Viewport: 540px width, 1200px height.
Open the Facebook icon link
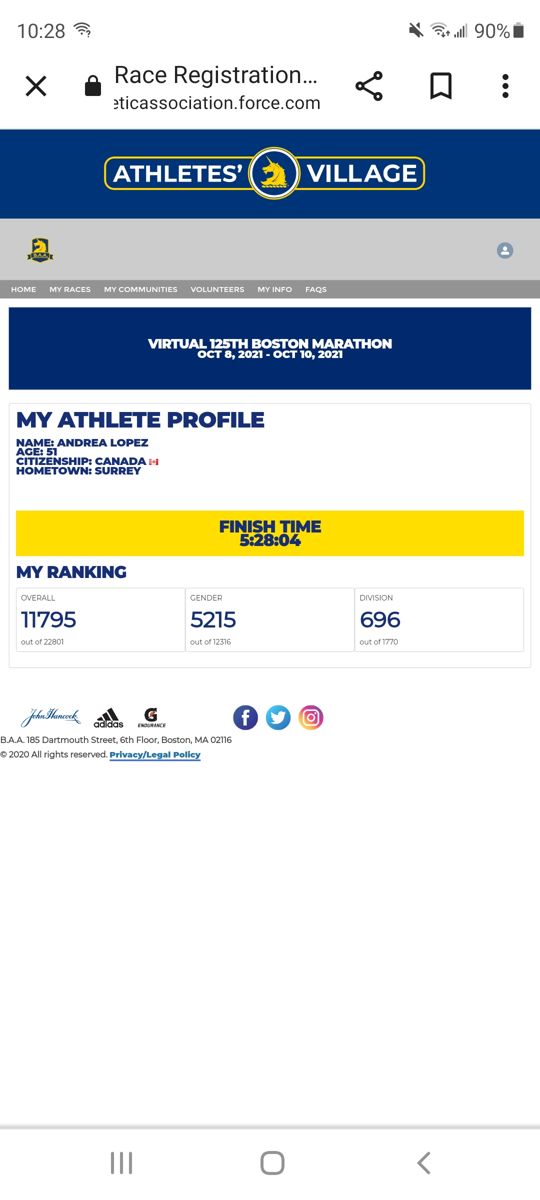[x=246, y=717]
